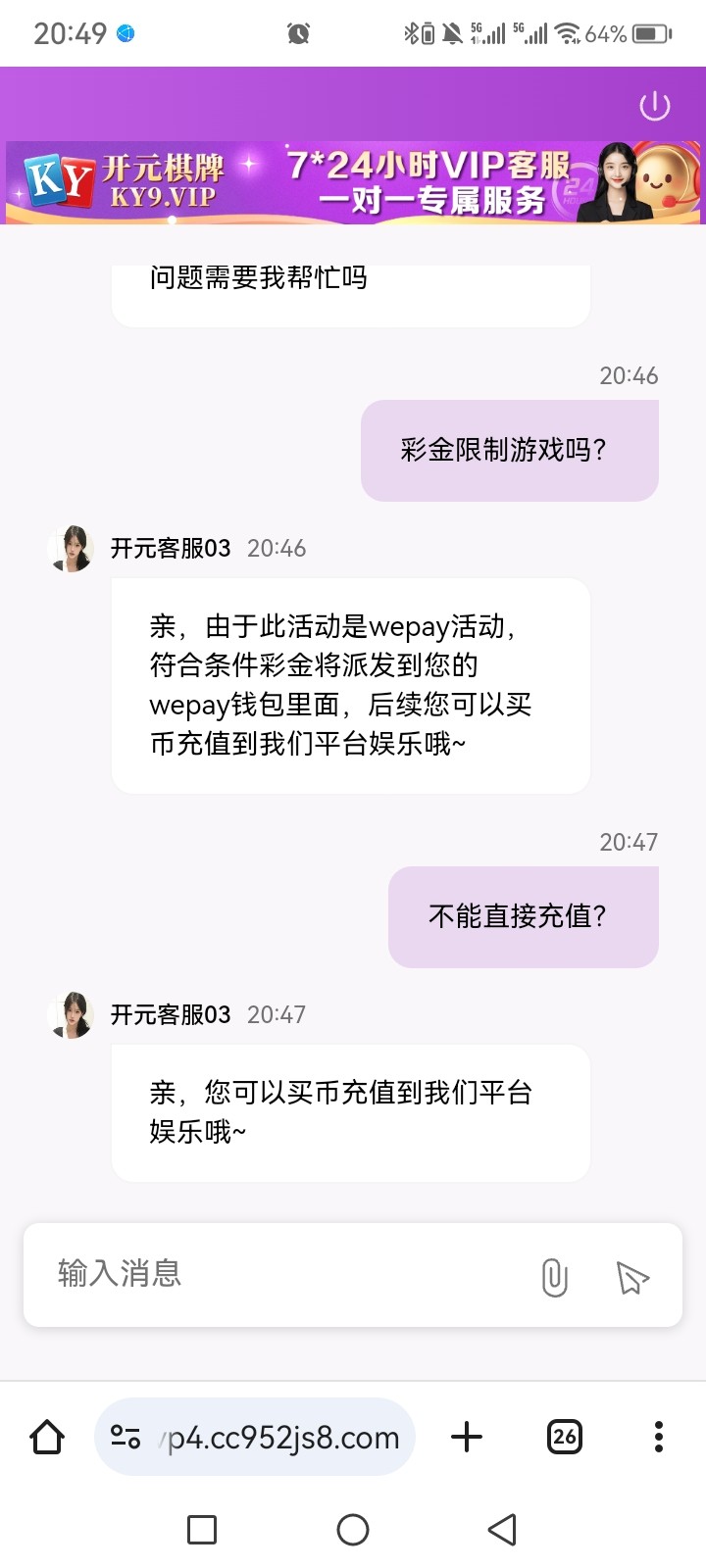Open a new browser tab

(x=467, y=1438)
